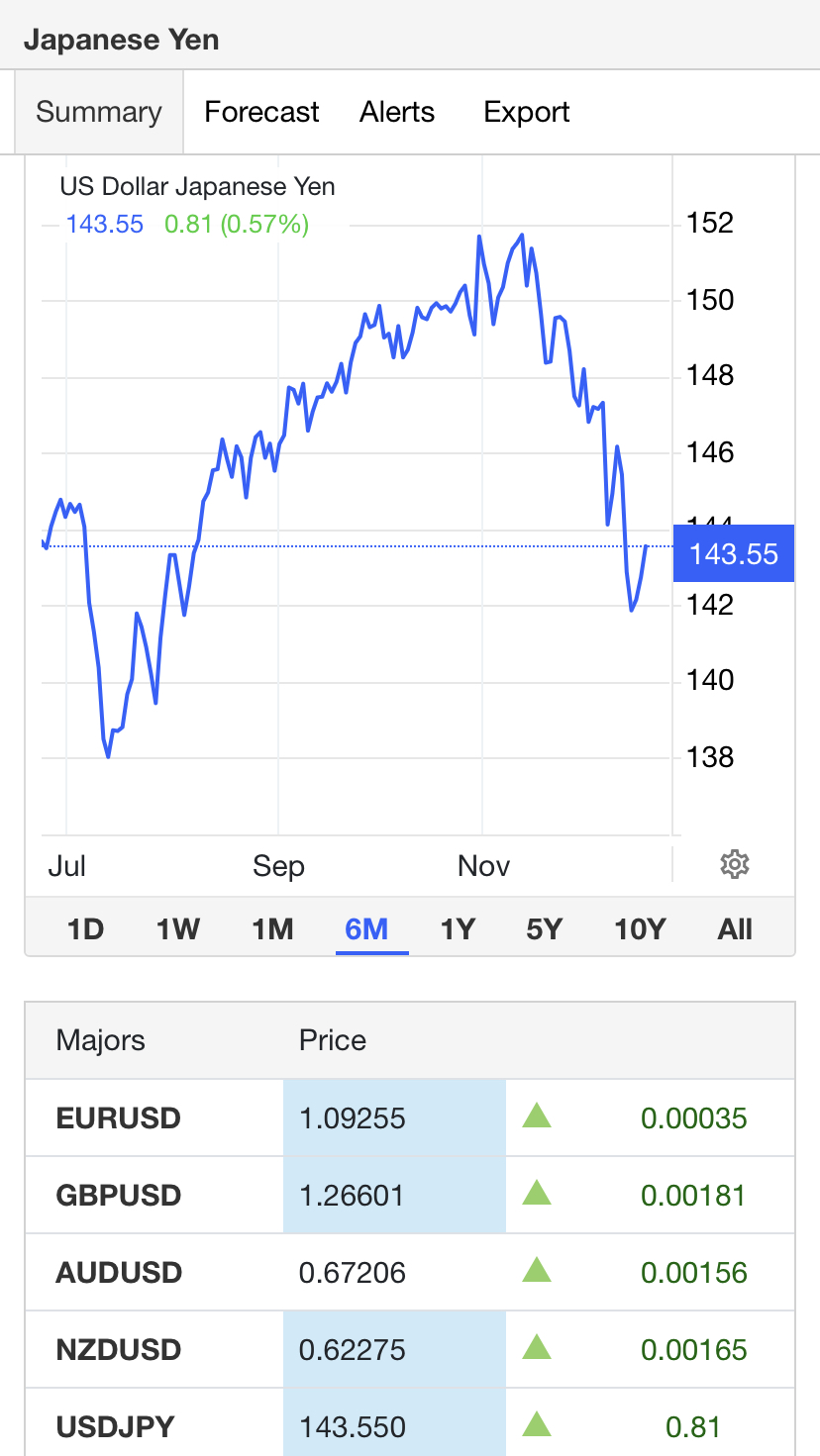Switch chart to 1Y range
This screenshot has width=820, height=1456.
458,929
